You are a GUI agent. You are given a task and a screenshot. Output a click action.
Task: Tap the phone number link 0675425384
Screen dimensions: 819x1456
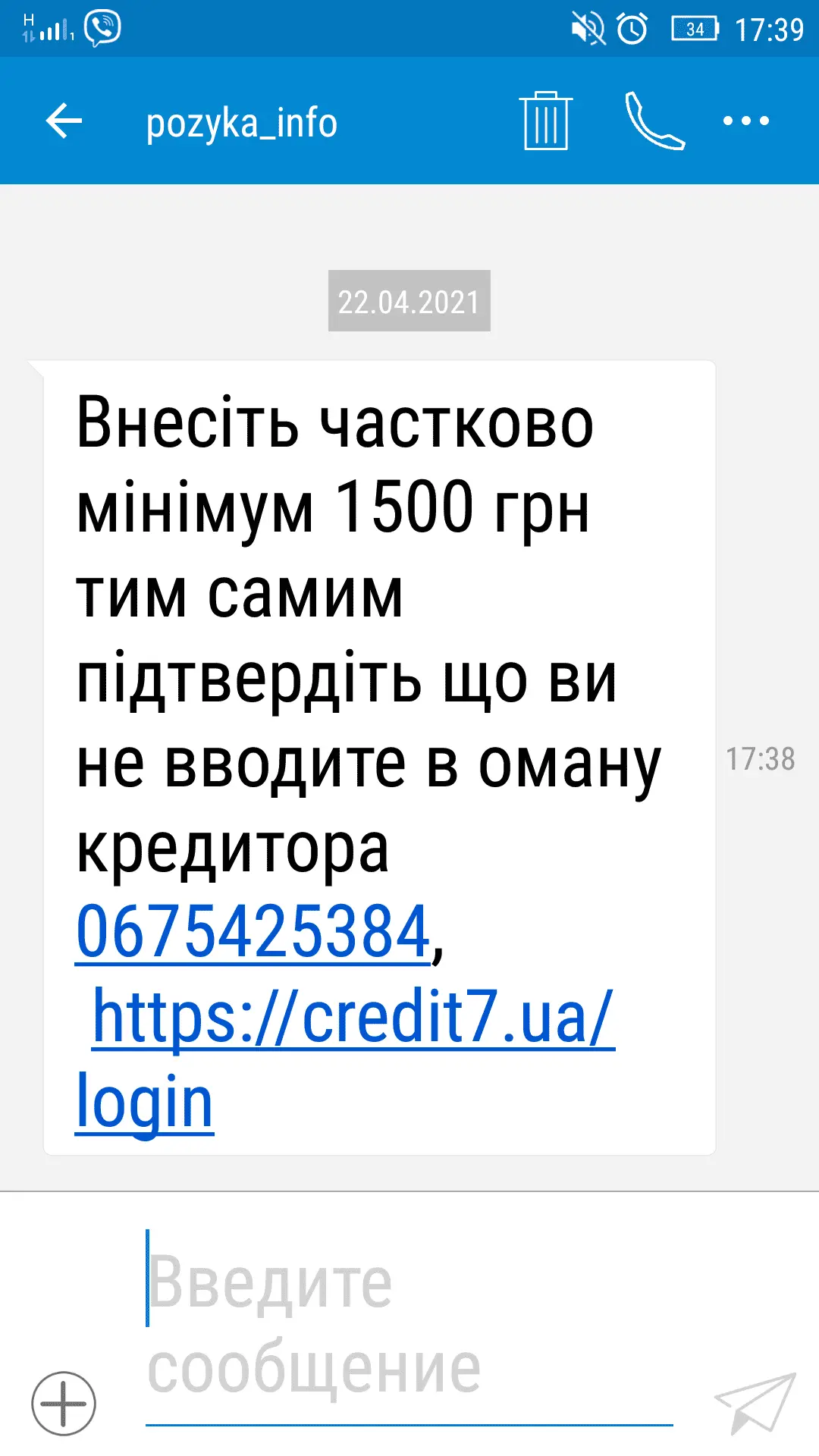253,932
